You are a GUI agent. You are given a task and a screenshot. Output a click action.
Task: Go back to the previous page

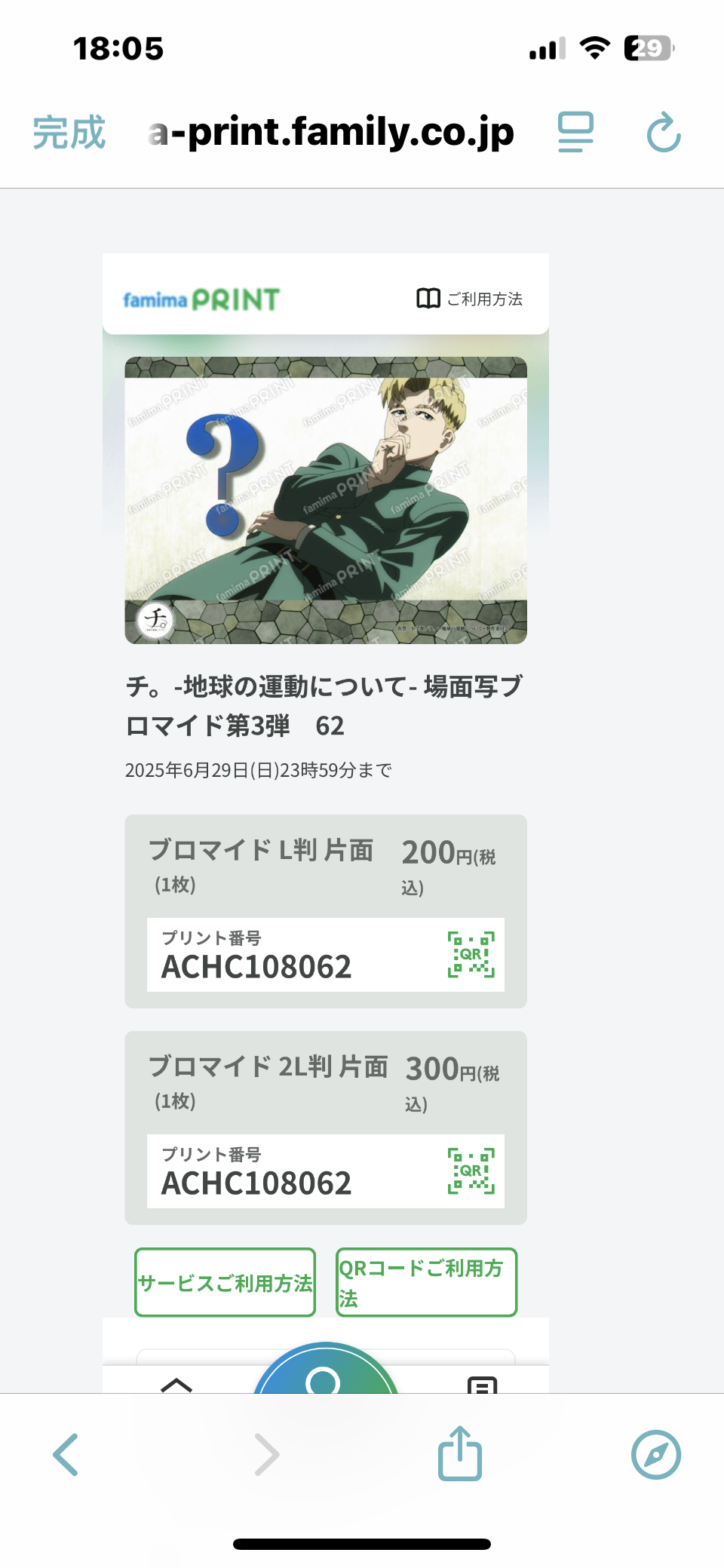pyautogui.click(x=66, y=1454)
